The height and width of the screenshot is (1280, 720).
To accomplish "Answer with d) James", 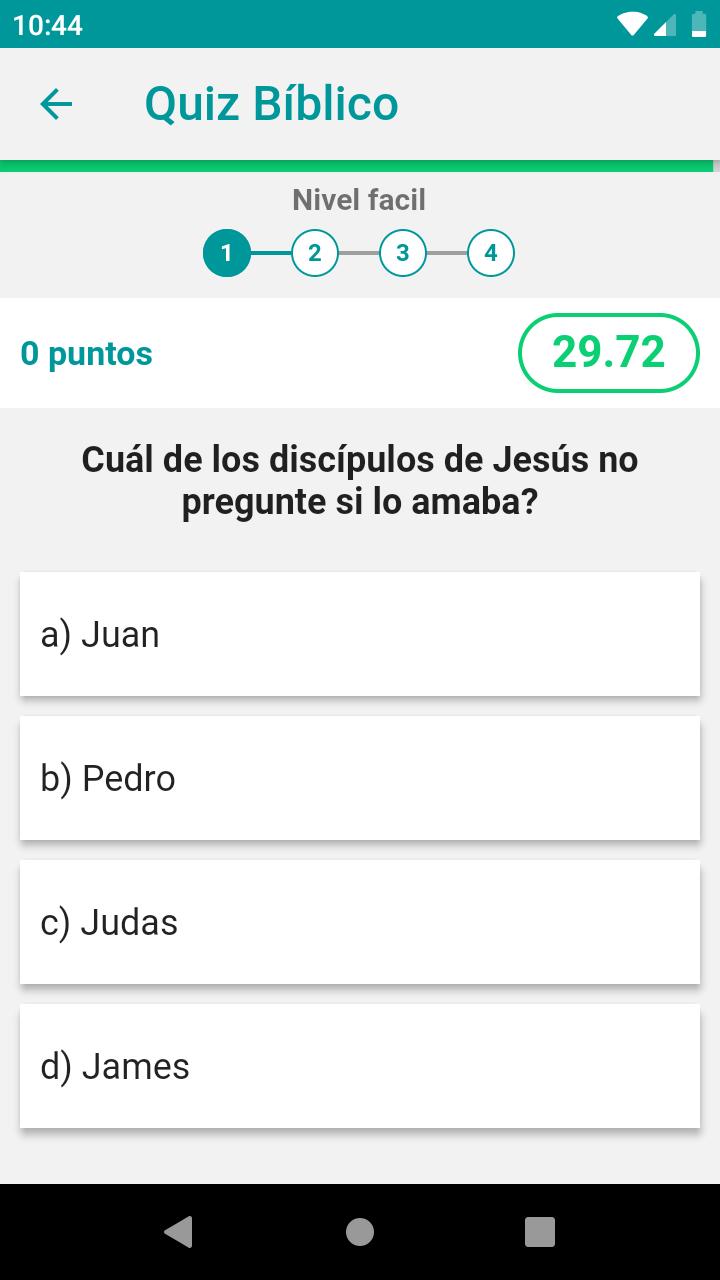I will (360, 1066).
